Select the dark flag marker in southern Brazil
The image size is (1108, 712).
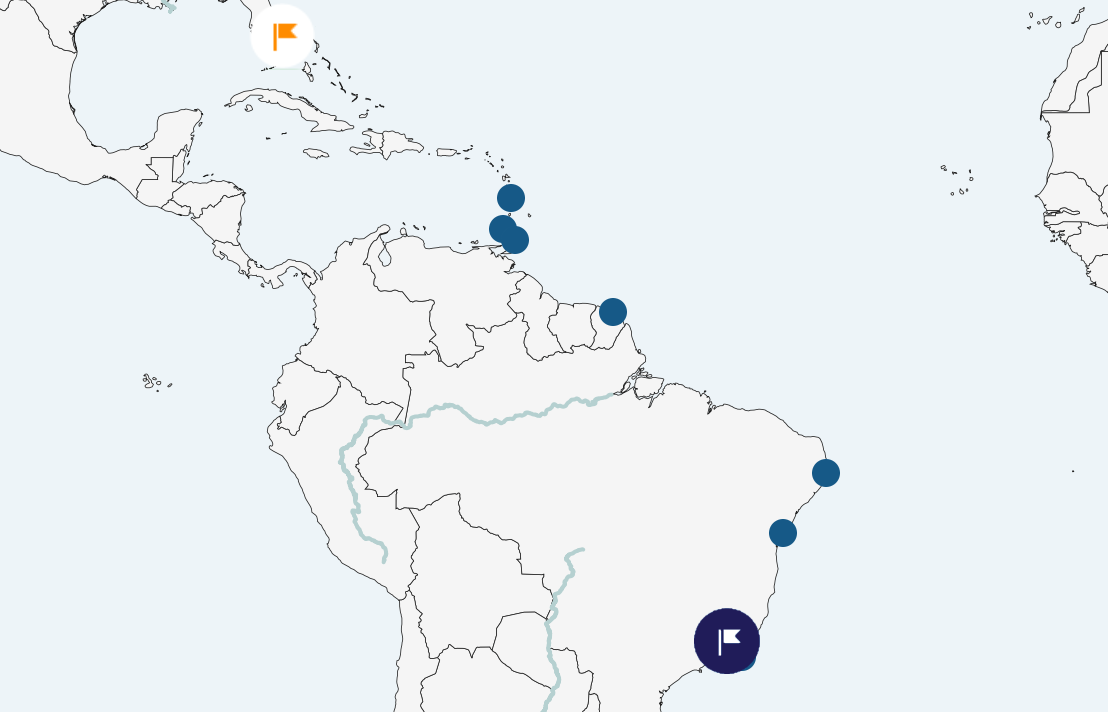point(726,640)
